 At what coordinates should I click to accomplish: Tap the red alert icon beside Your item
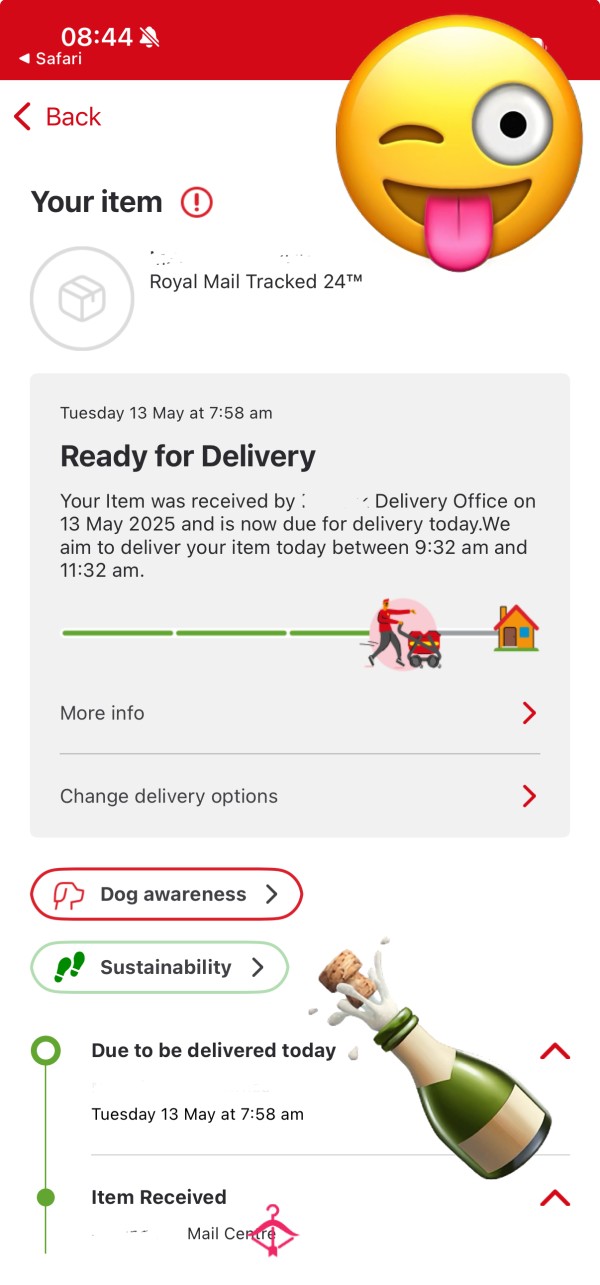(197, 203)
